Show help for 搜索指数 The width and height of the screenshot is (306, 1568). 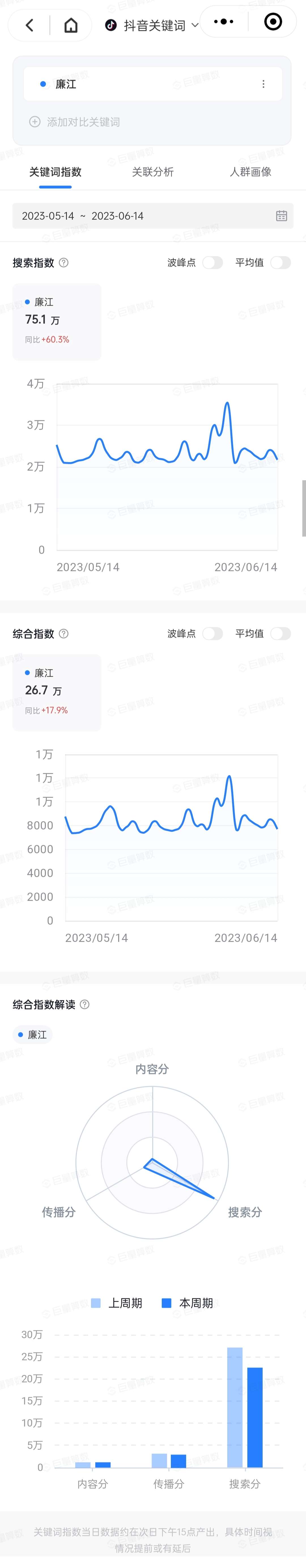pos(64,263)
